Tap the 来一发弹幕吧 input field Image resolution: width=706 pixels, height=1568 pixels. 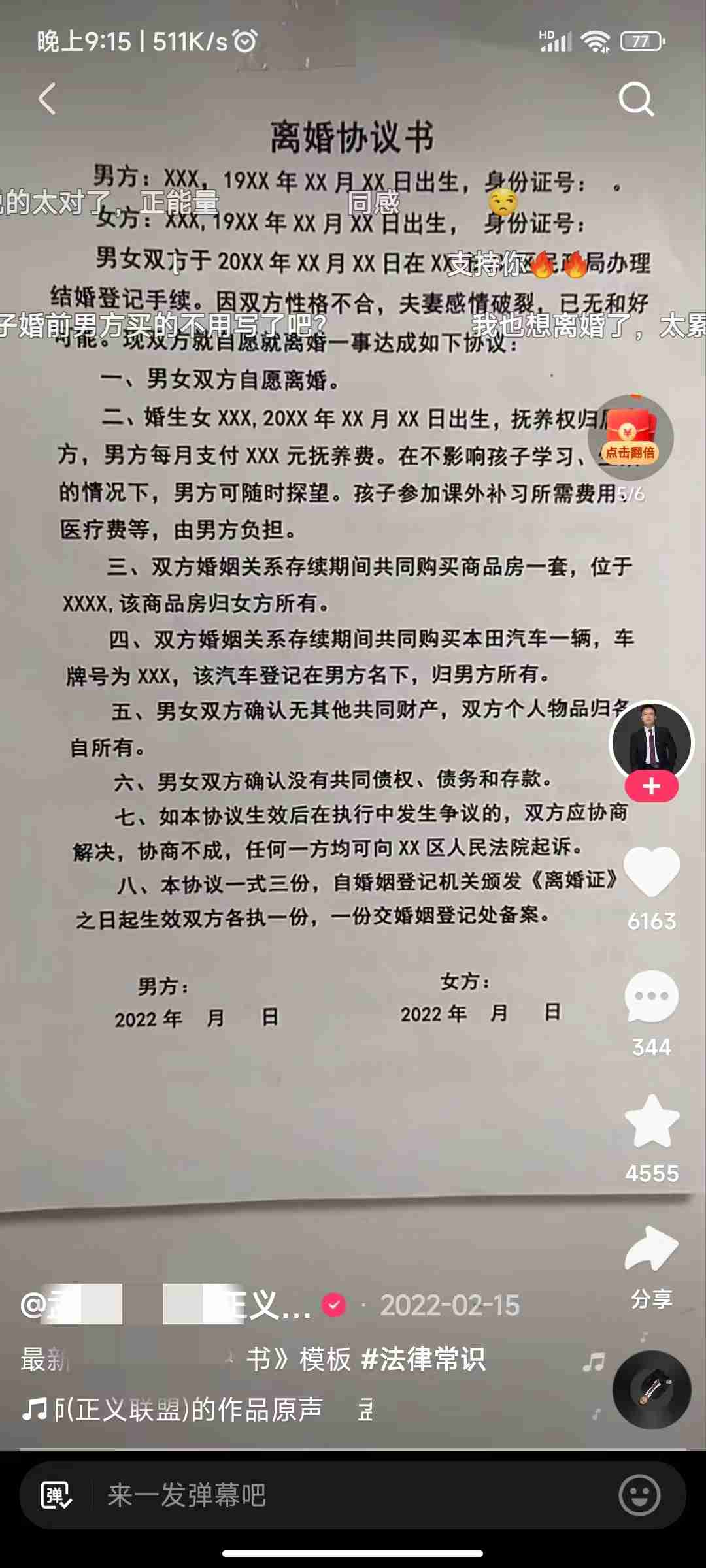point(353,1495)
